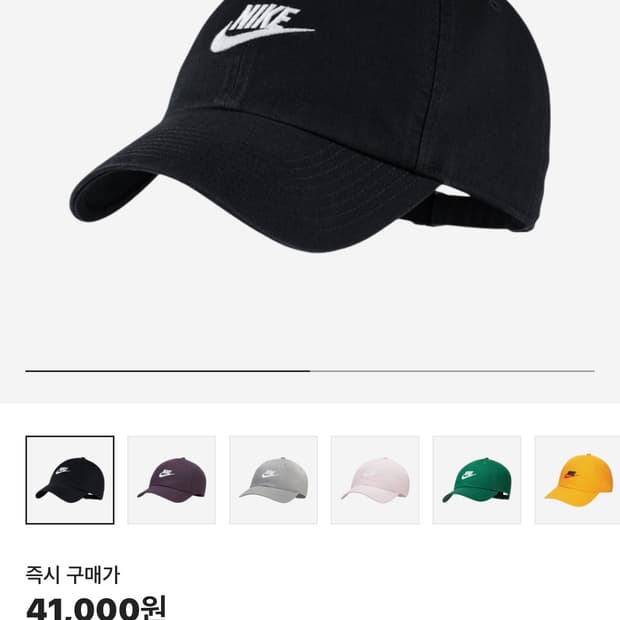Screen dimensions: 620x620
Task: Switch to the green cap color
Action: (477, 480)
